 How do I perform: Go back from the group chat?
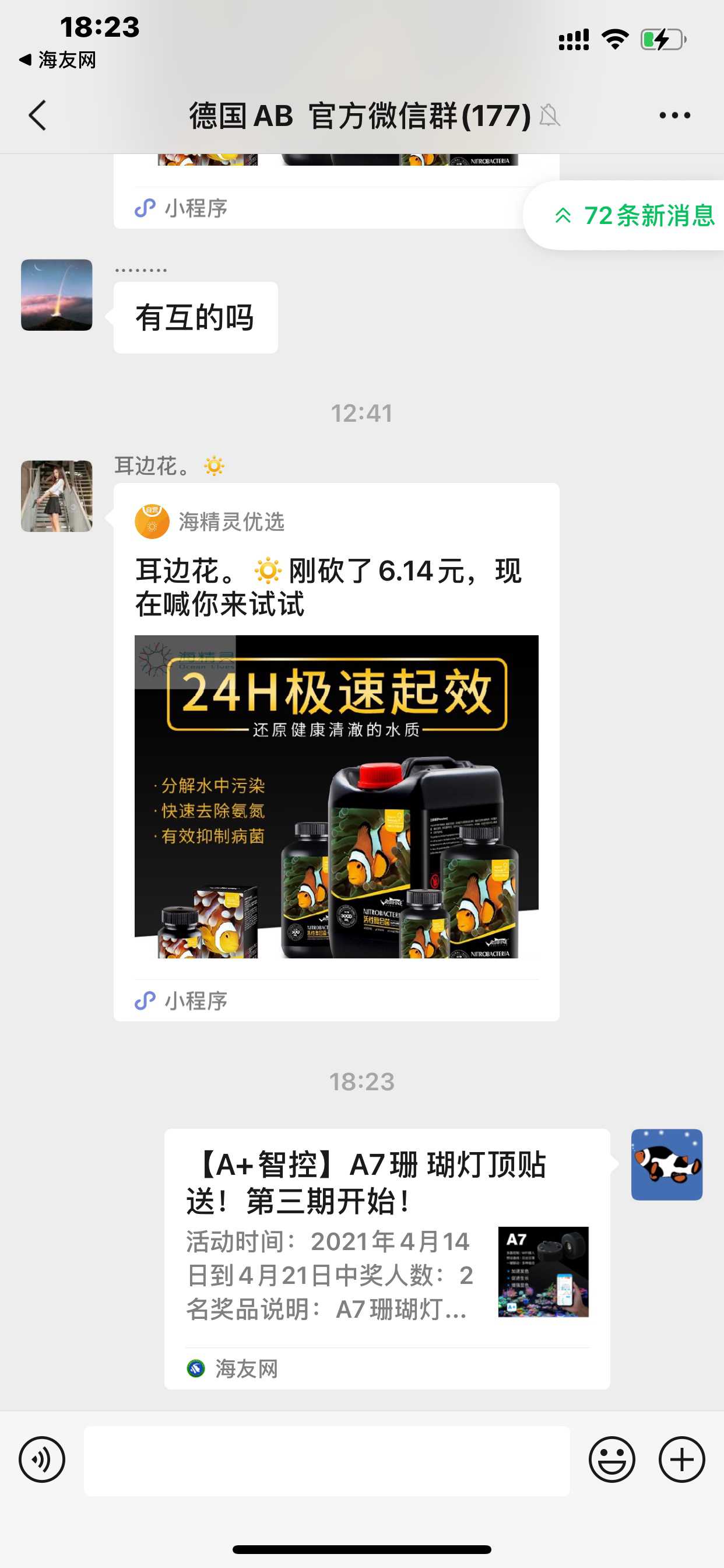[38, 115]
